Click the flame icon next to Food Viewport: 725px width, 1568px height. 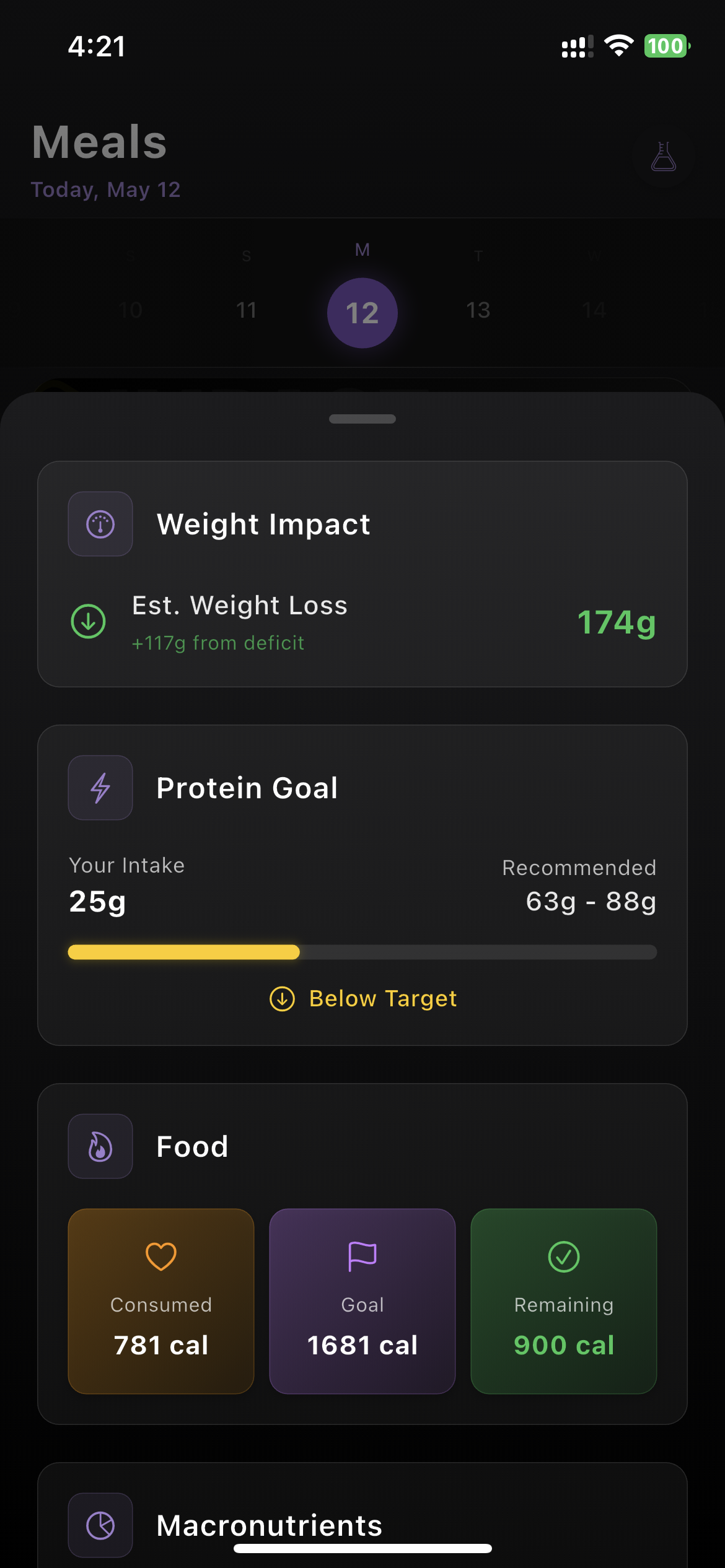(100, 1146)
